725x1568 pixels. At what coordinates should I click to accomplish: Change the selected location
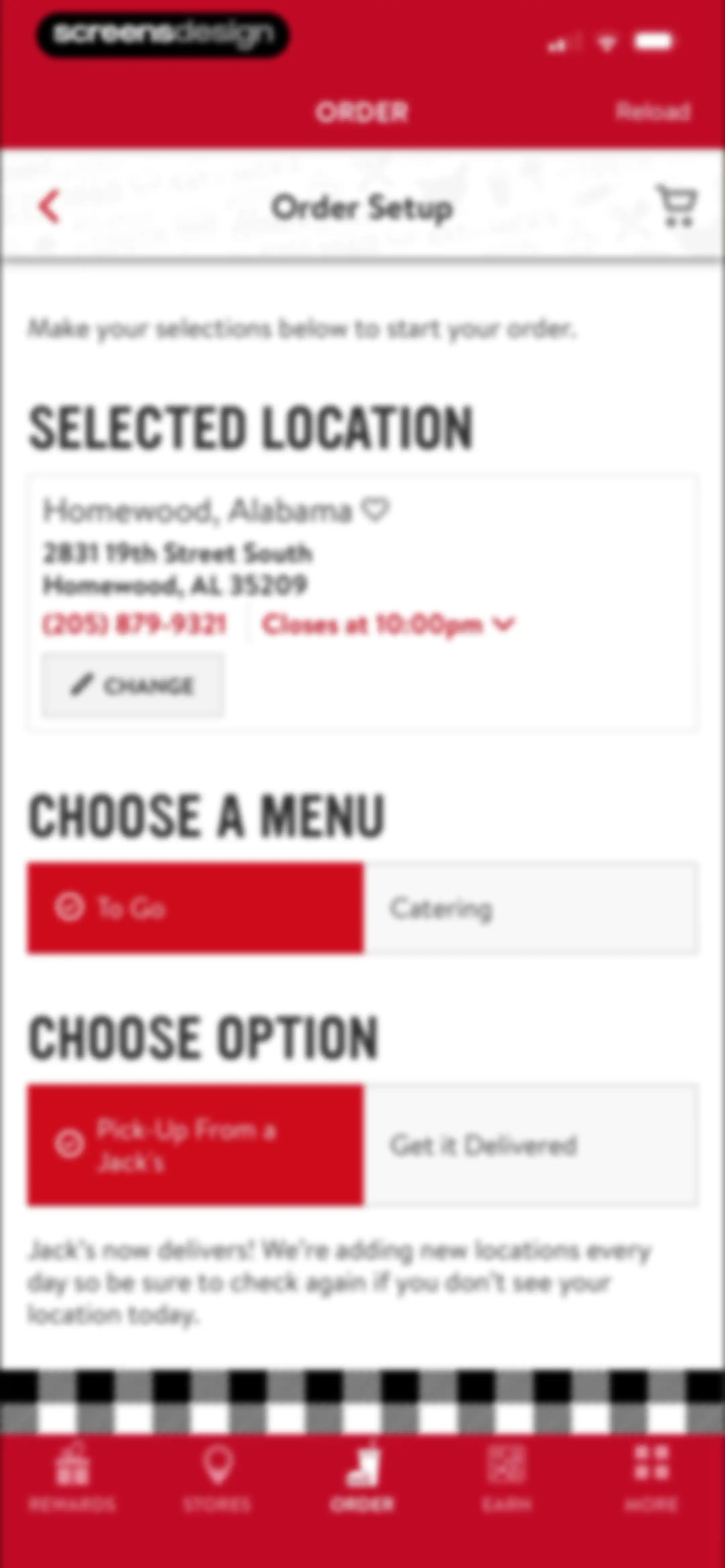(132, 685)
